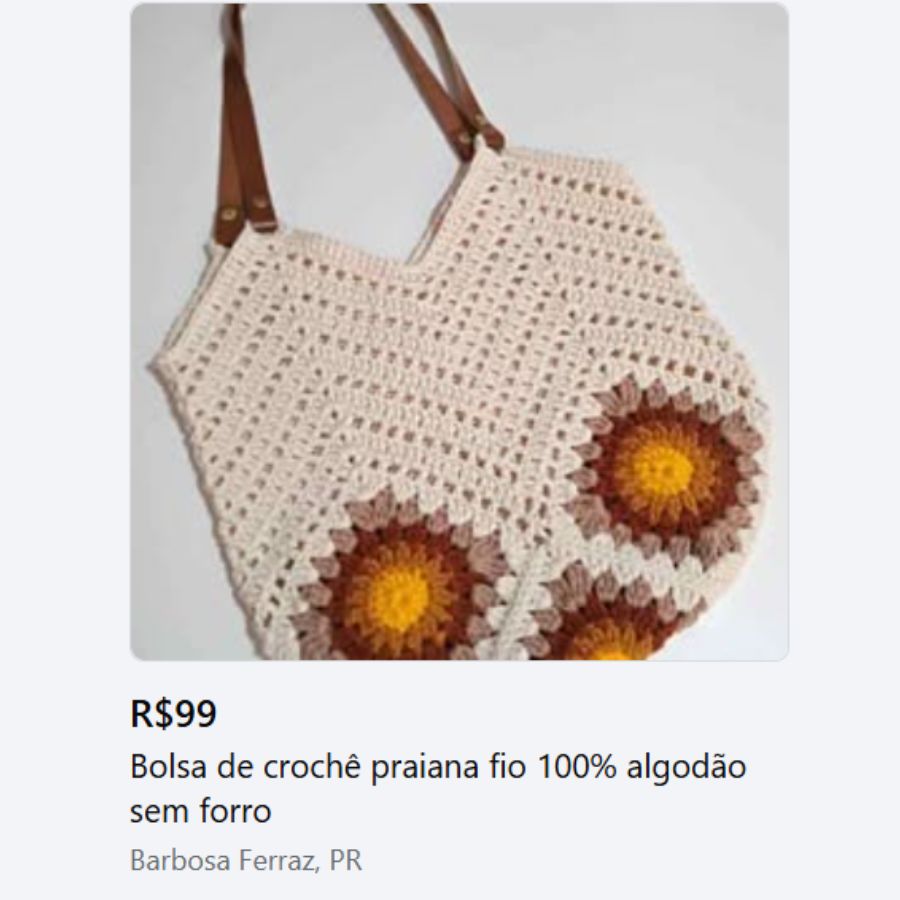Open the crochet bag listing for R$99
The image size is (900, 900).
tap(459, 332)
